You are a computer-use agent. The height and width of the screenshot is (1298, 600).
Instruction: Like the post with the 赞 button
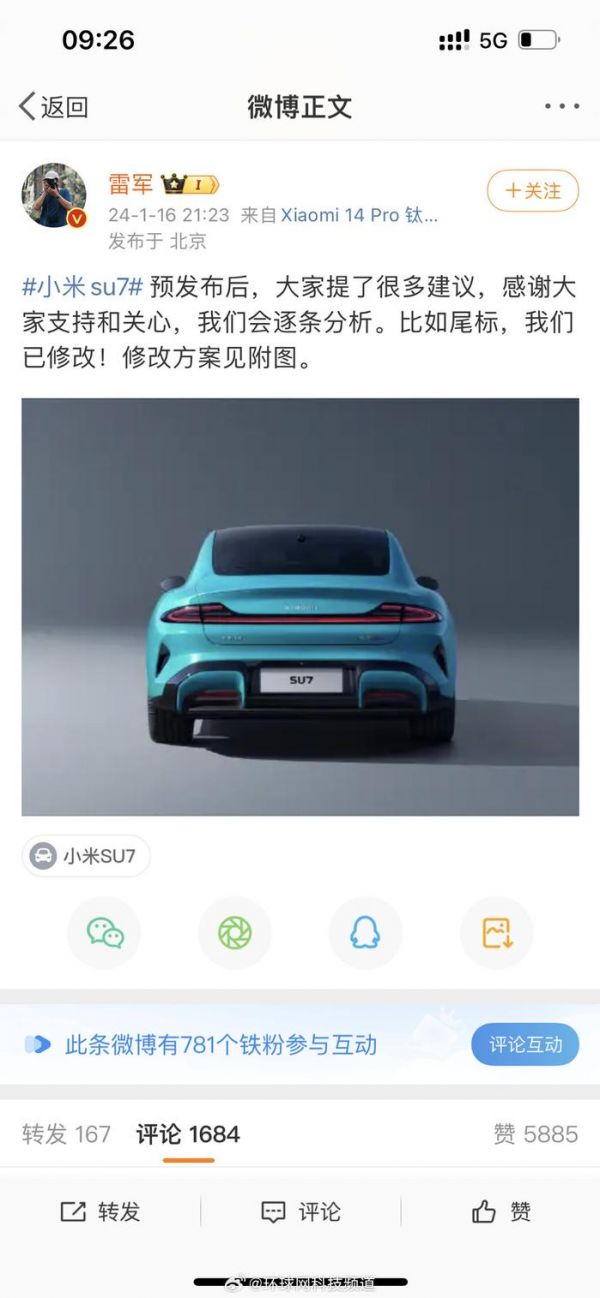[500, 1212]
